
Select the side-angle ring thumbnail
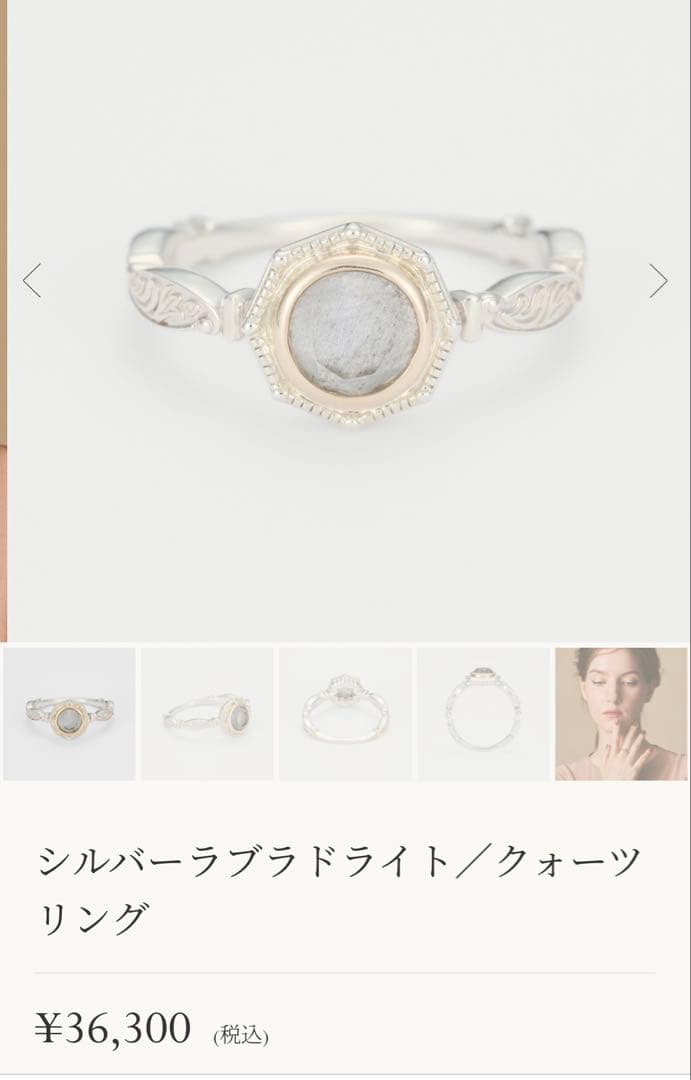207,714
